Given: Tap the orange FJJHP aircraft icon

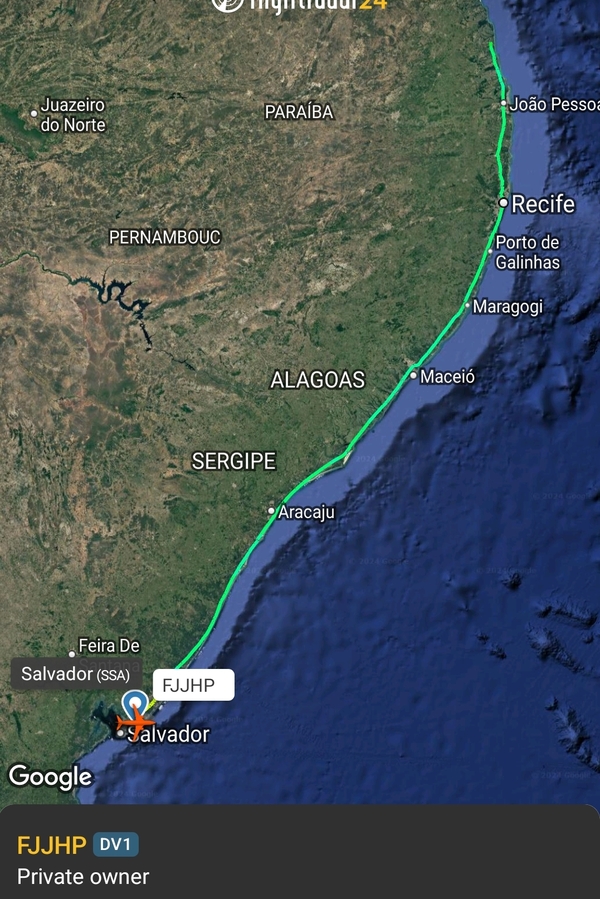Looking at the screenshot, I should (x=135, y=721).
